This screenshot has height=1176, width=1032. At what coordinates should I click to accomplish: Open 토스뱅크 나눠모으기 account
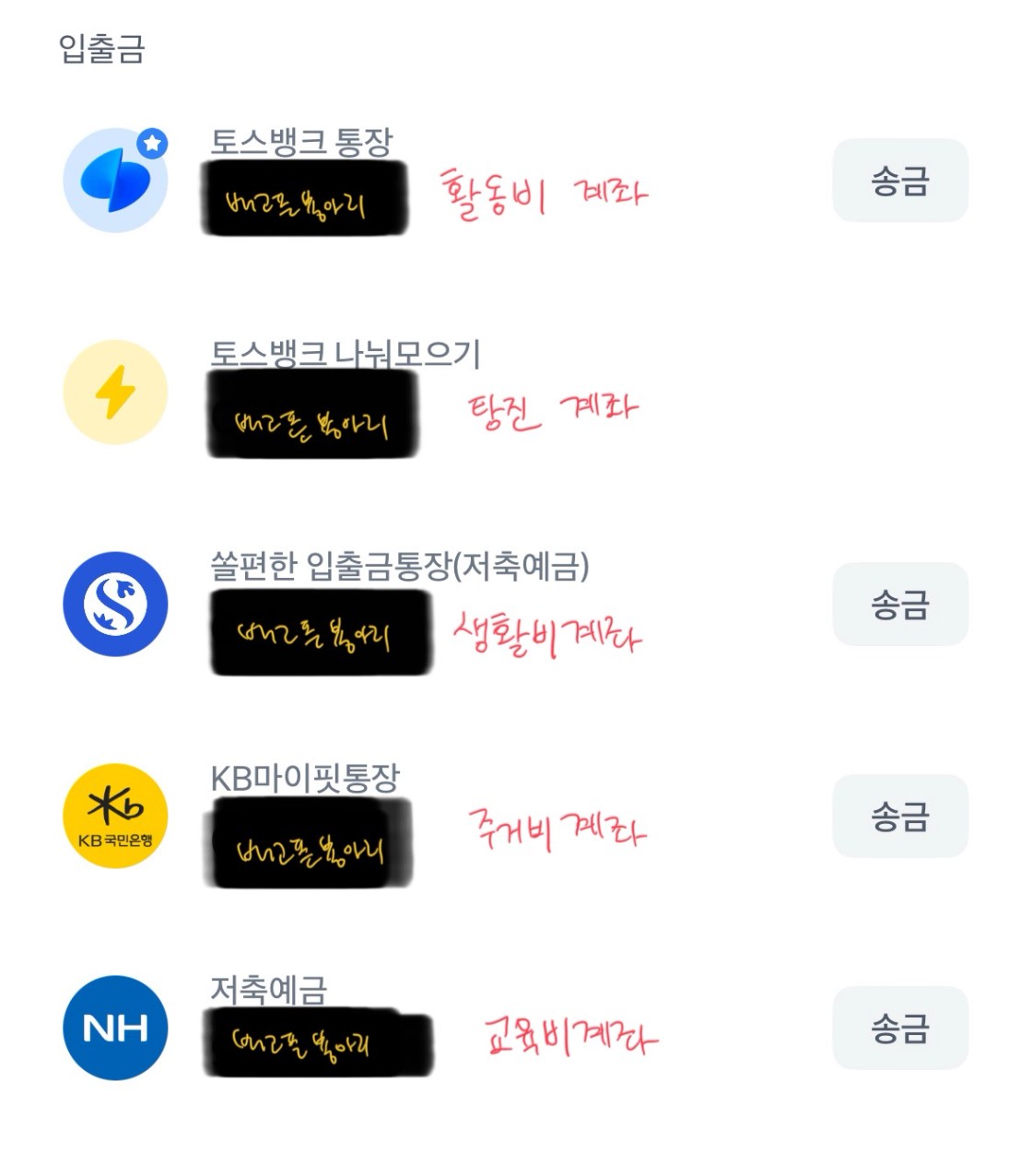[345, 355]
